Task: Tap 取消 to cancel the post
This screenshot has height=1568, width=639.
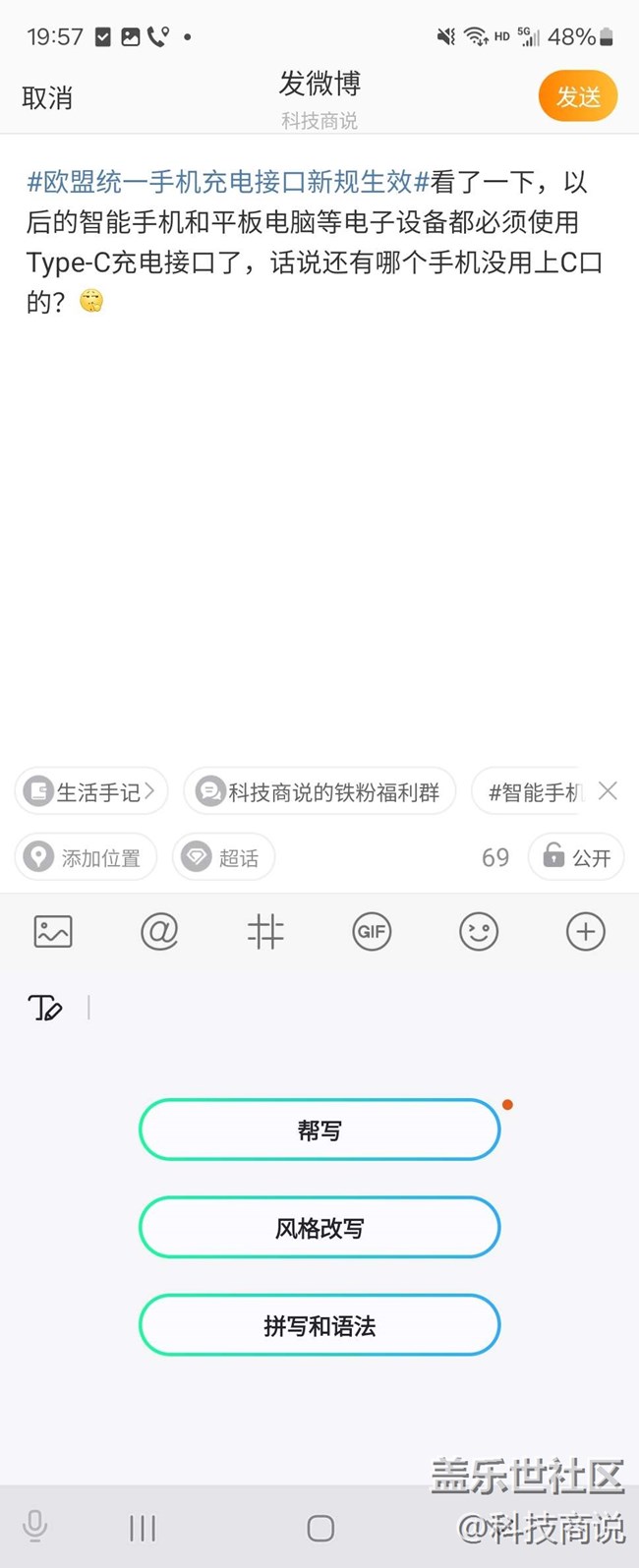Action: click(47, 98)
